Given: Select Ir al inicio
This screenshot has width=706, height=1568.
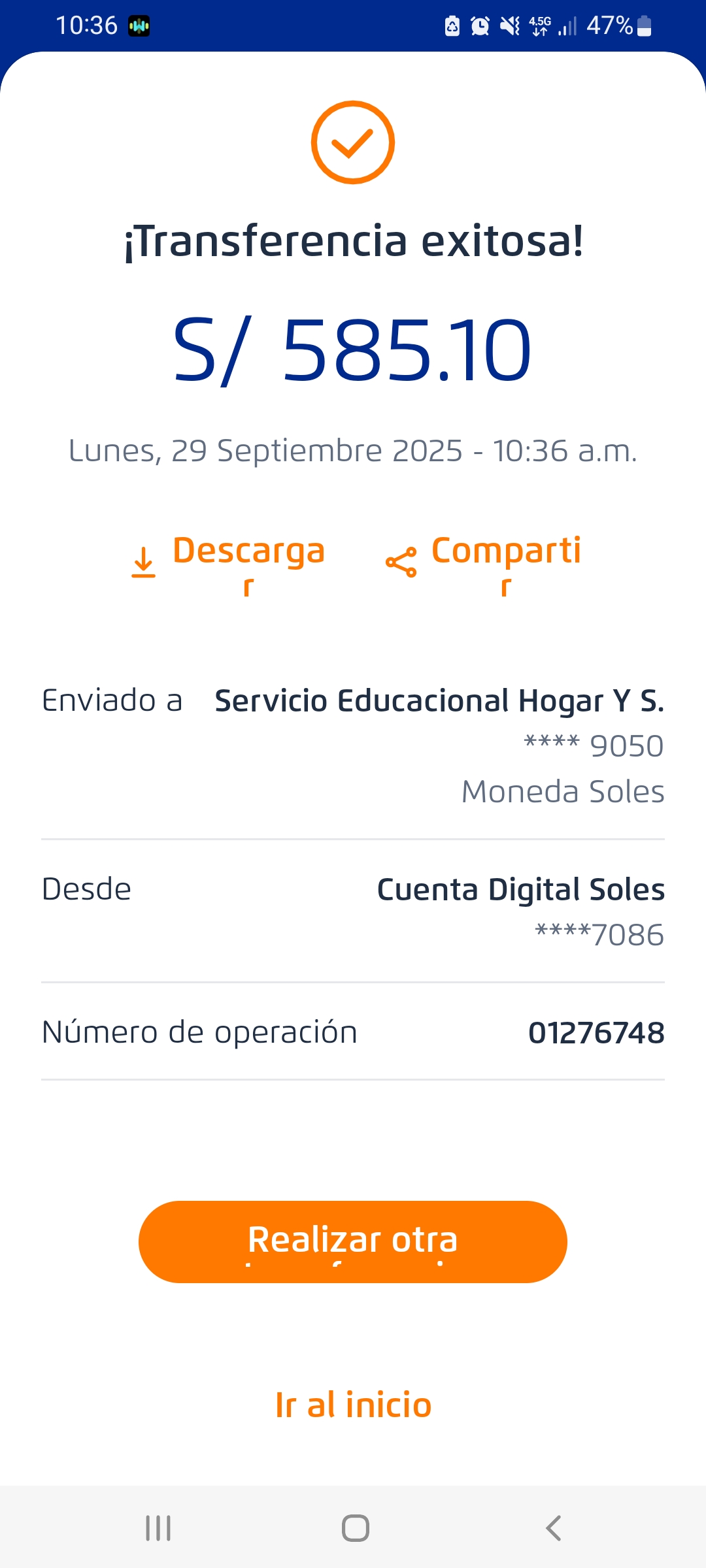Looking at the screenshot, I should pos(353,1405).
